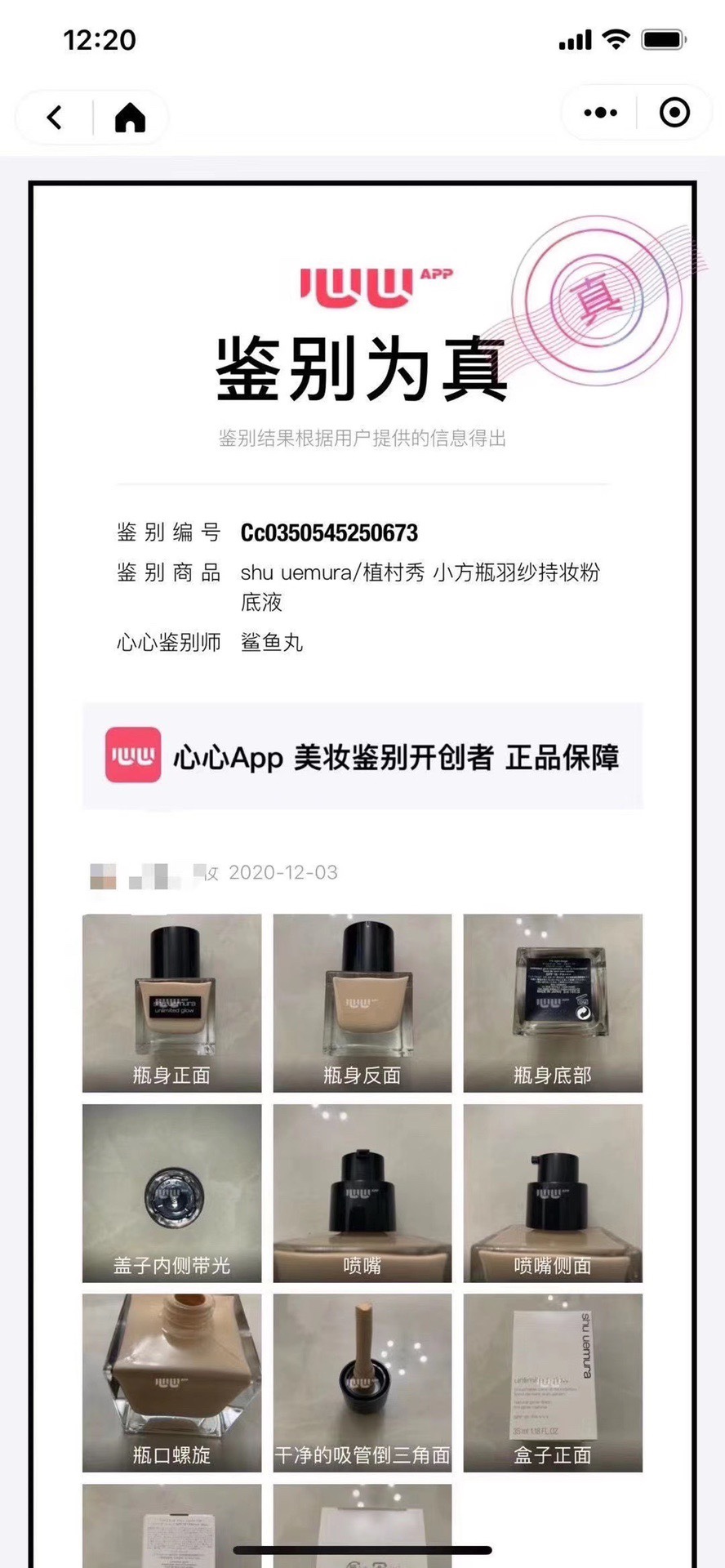Open the three-dot more menu
The width and height of the screenshot is (725, 1568).
point(601,113)
